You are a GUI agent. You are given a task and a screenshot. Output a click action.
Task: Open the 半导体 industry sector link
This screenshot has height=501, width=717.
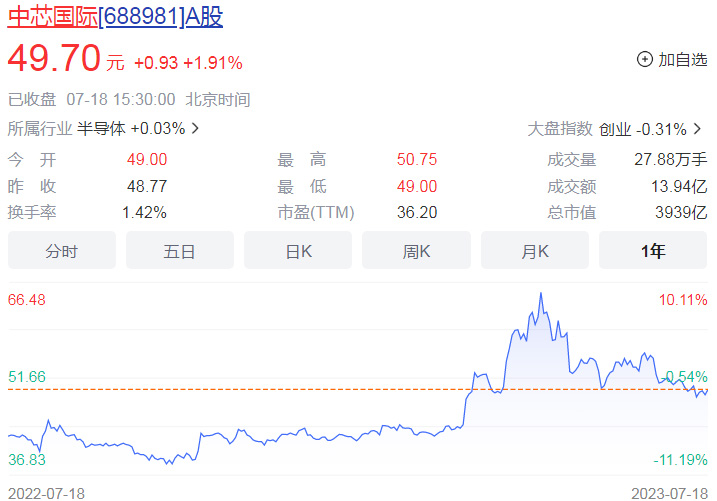click(138, 129)
